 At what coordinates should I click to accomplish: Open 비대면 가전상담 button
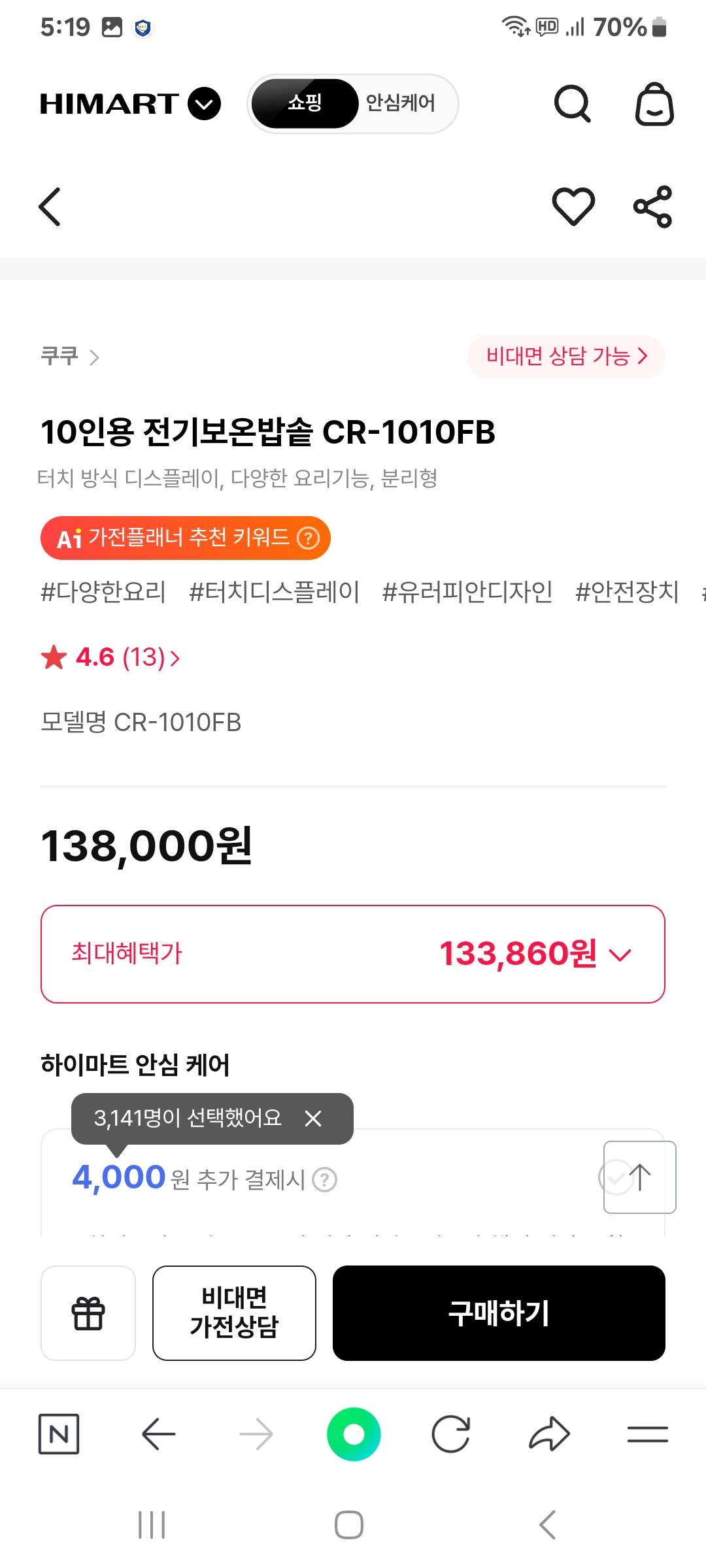234,1313
